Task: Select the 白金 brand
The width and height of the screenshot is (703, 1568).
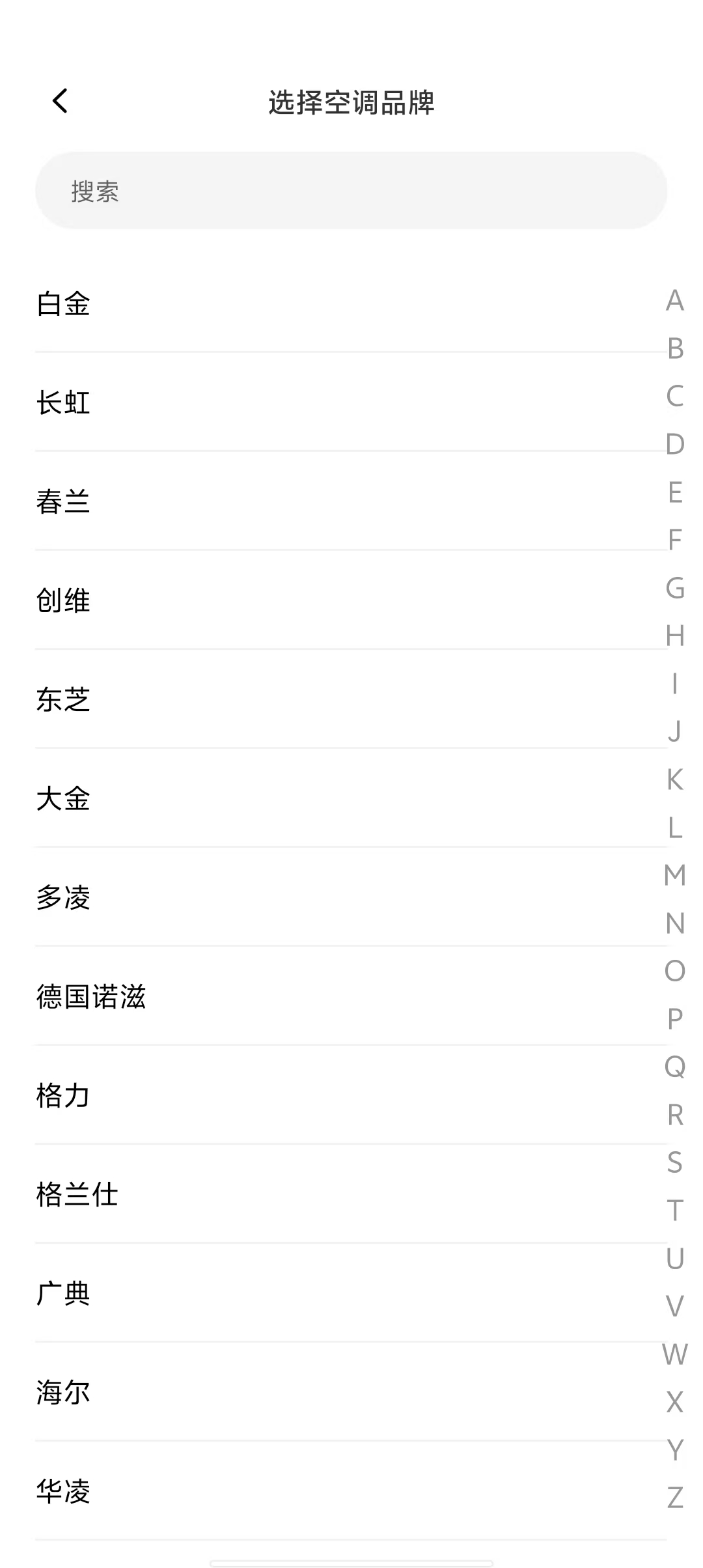Action: coord(64,303)
